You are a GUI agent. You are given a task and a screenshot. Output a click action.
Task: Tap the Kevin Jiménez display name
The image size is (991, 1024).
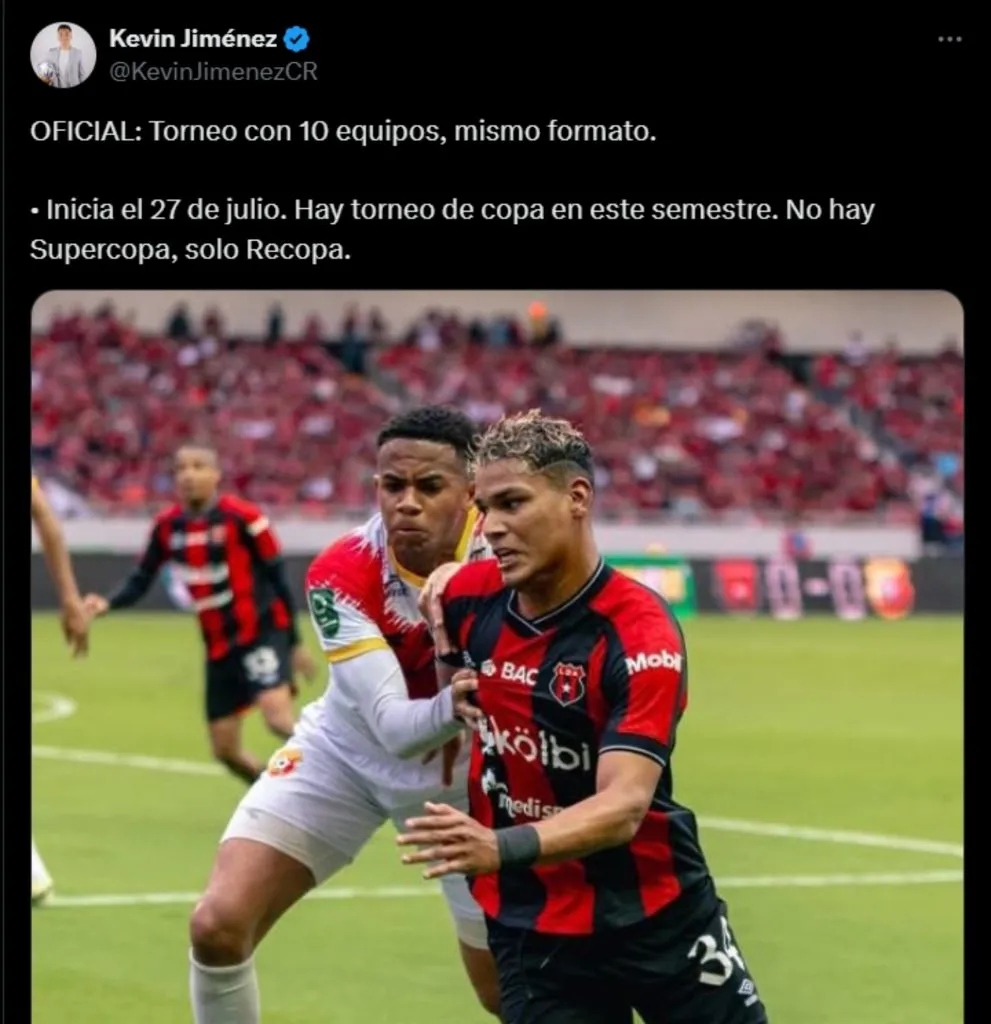(x=194, y=39)
